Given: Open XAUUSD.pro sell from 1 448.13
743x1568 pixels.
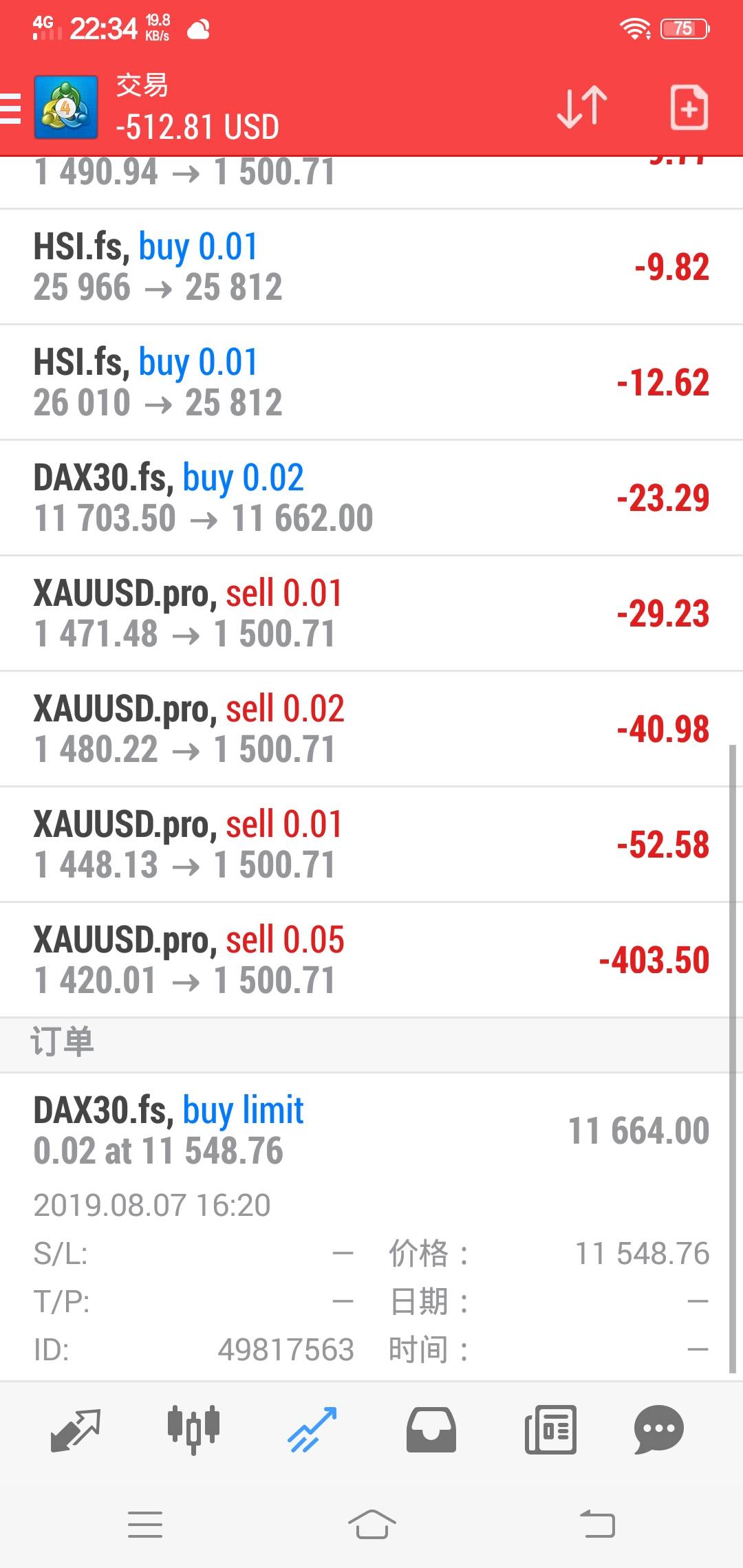Looking at the screenshot, I should tap(371, 845).
